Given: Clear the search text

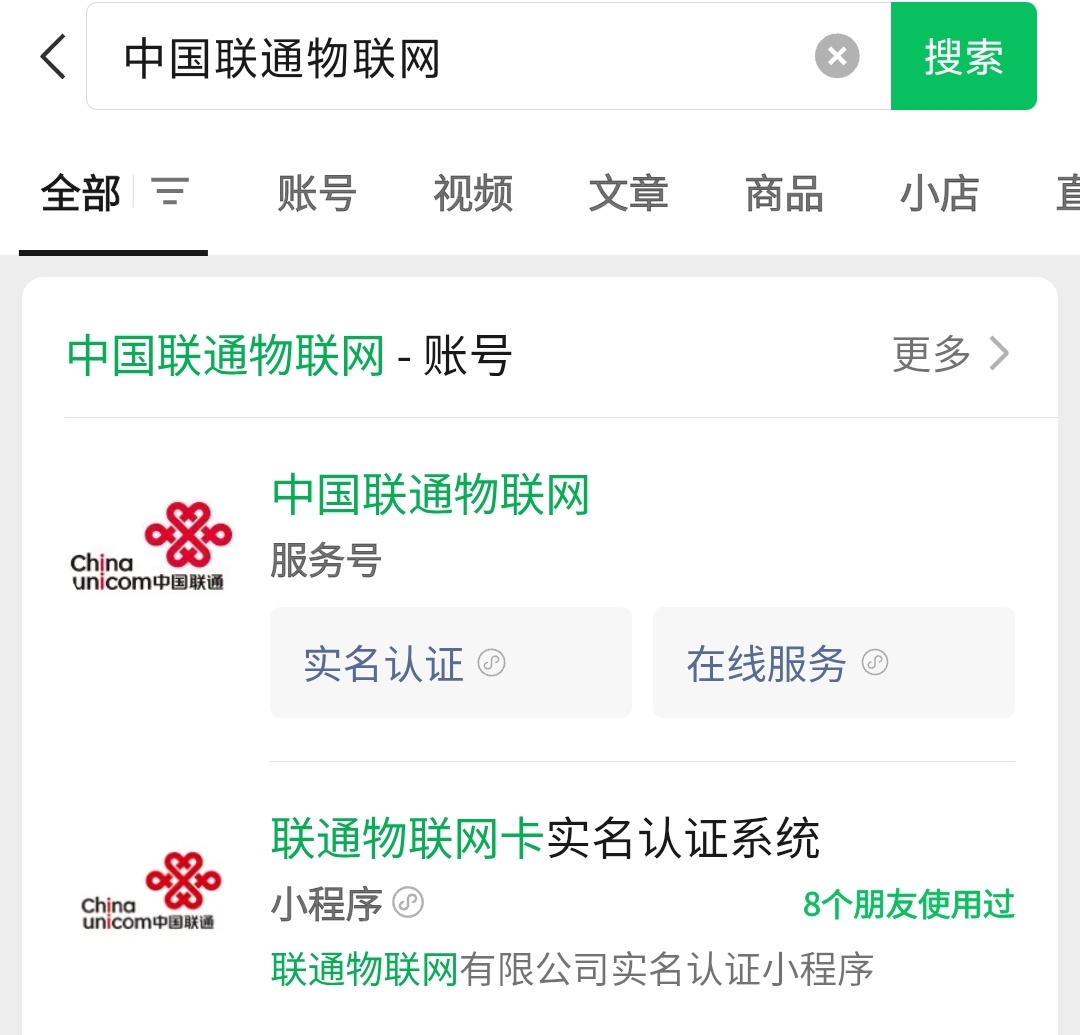Looking at the screenshot, I should point(837,57).
